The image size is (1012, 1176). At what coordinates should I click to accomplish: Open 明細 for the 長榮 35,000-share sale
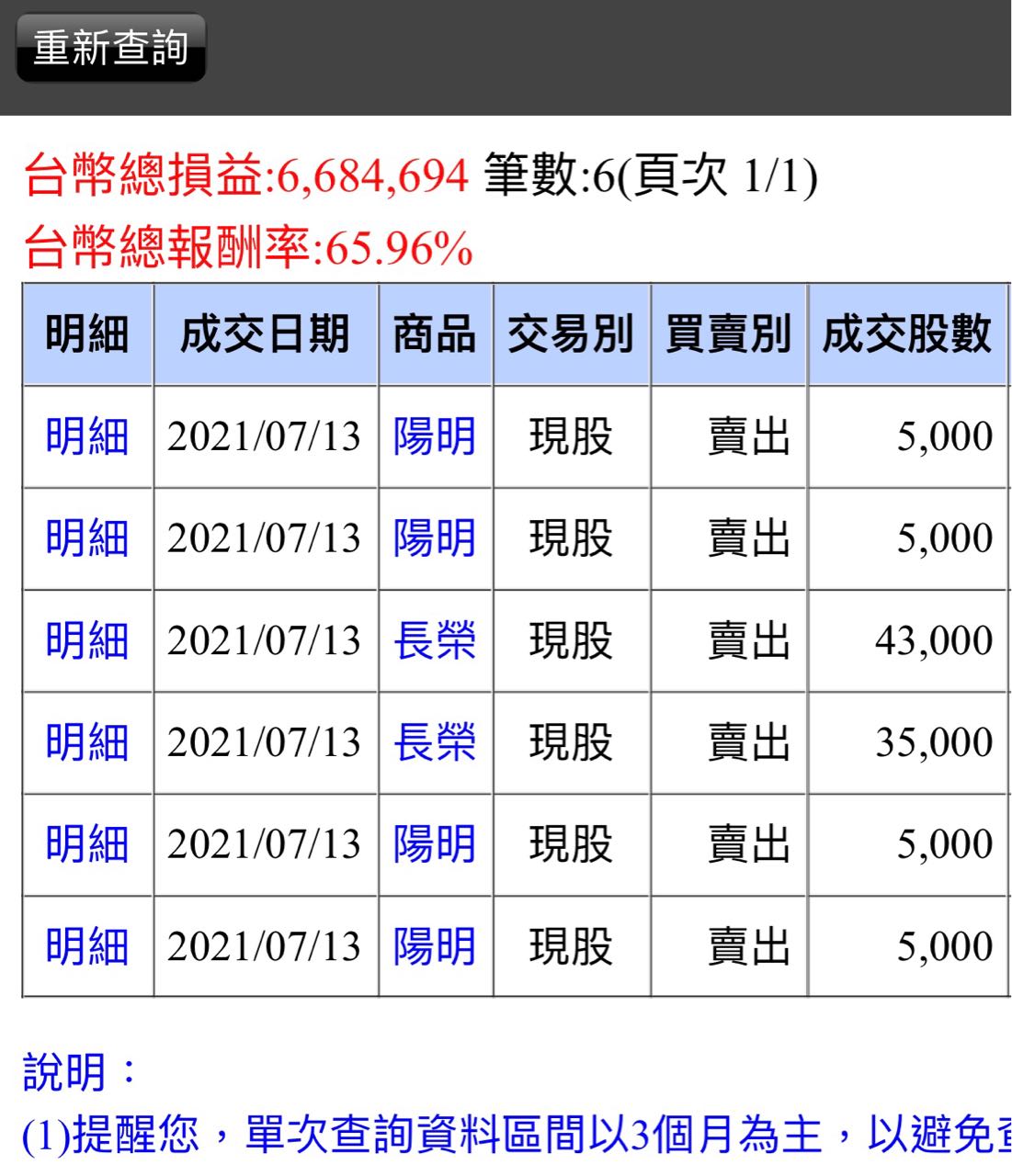87,742
